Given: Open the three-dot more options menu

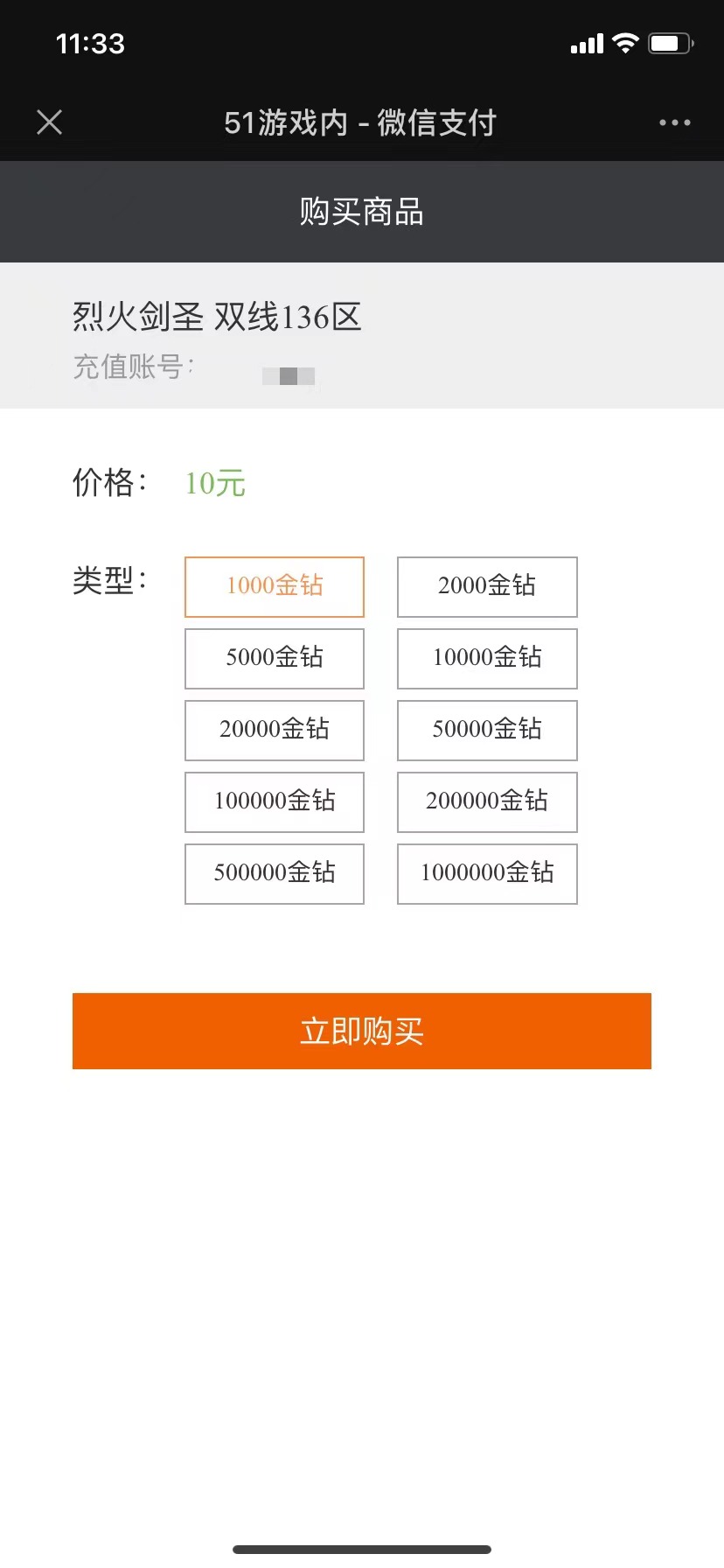Looking at the screenshot, I should click(x=674, y=122).
